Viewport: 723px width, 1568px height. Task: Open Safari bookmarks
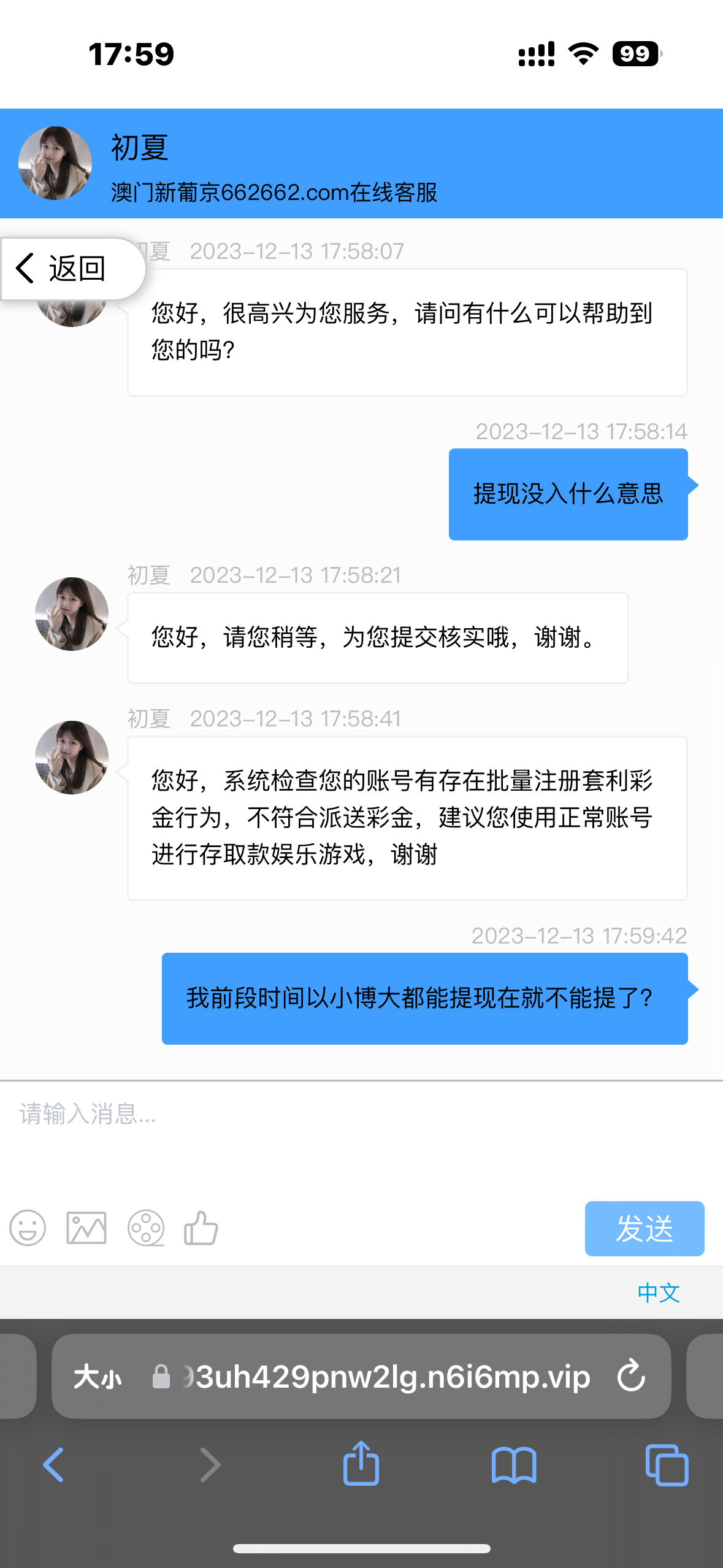pyautogui.click(x=514, y=1465)
